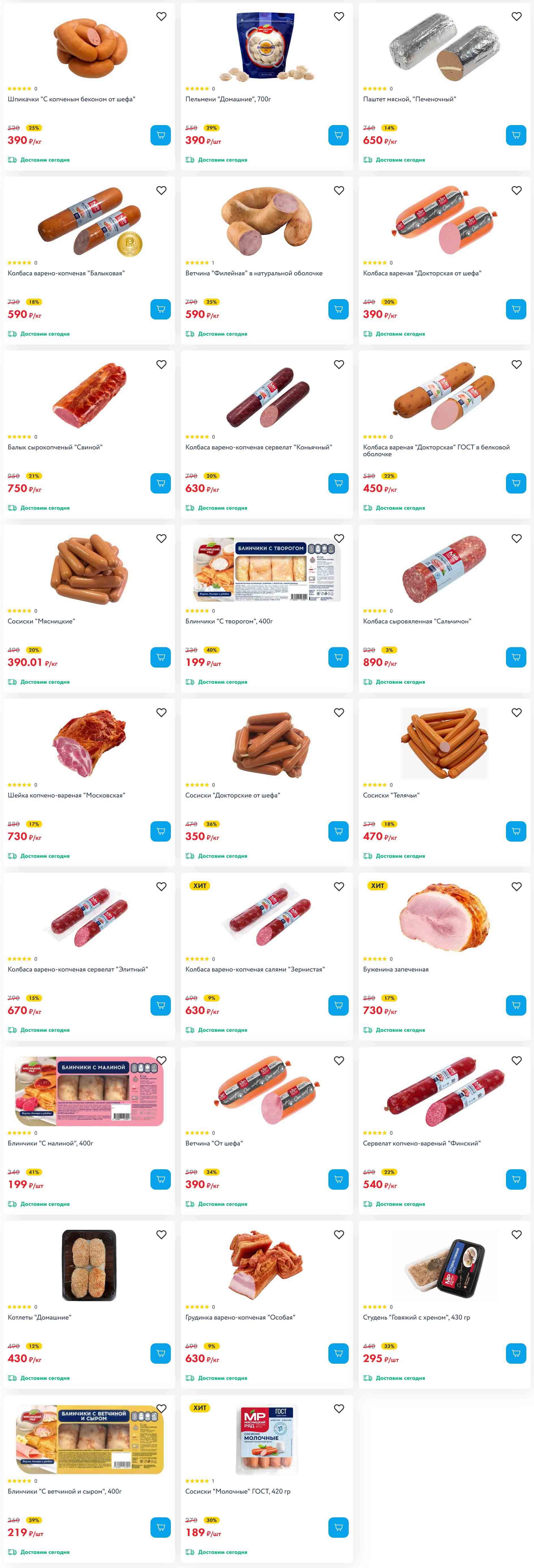Favorite Пельмени "Домашние" with the heart icon
This screenshot has height=1568, width=534.
point(339,16)
